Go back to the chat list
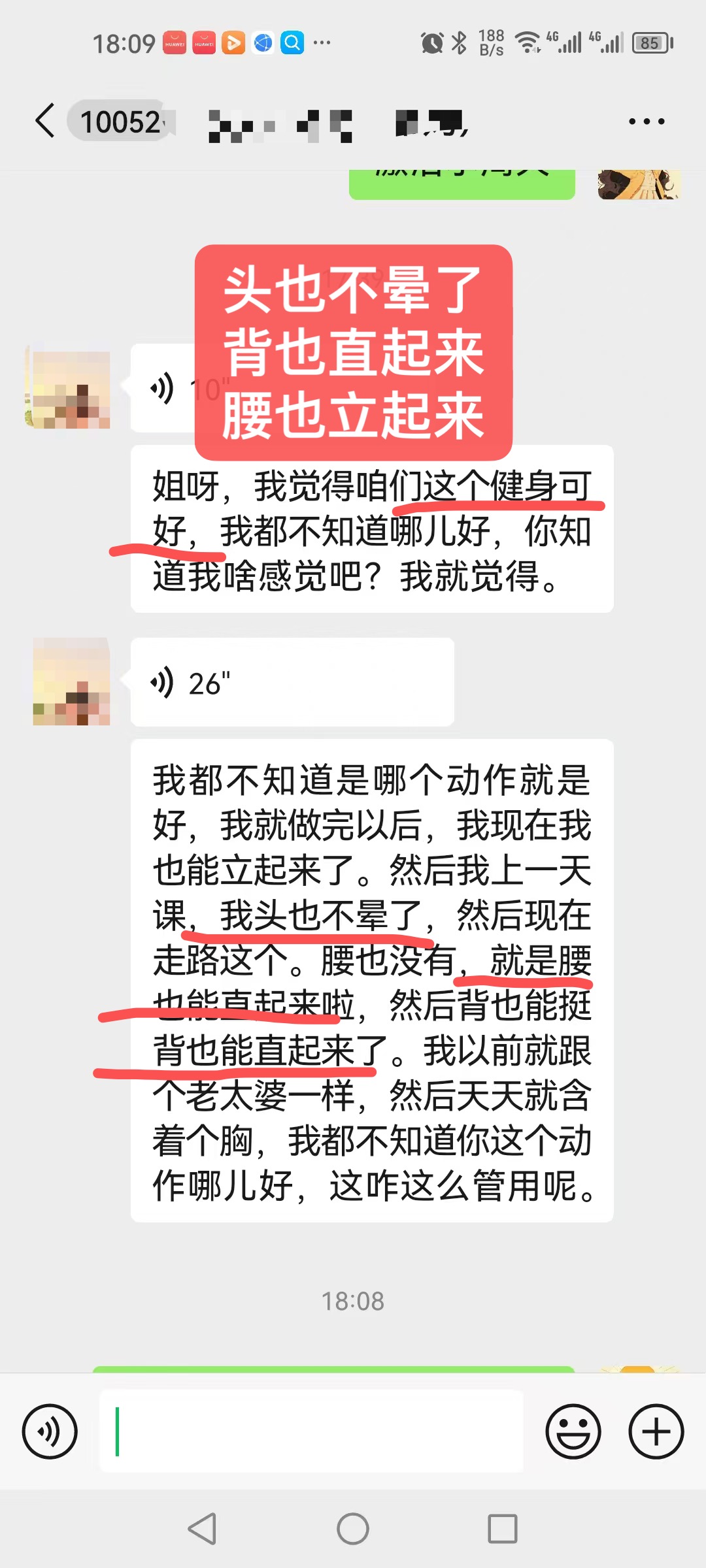706x1568 pixels. 44,122
